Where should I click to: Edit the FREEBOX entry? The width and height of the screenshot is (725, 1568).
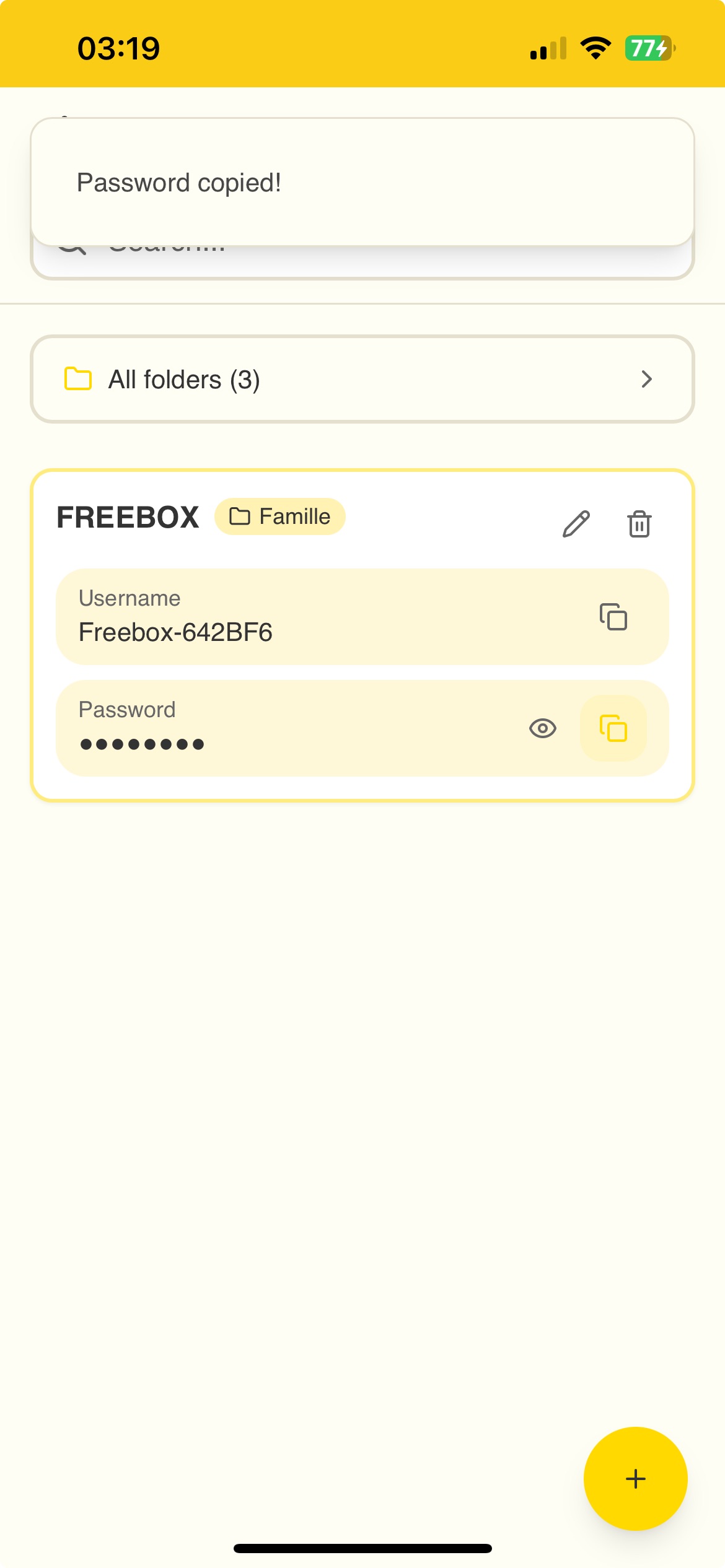(x=576, y=524)
